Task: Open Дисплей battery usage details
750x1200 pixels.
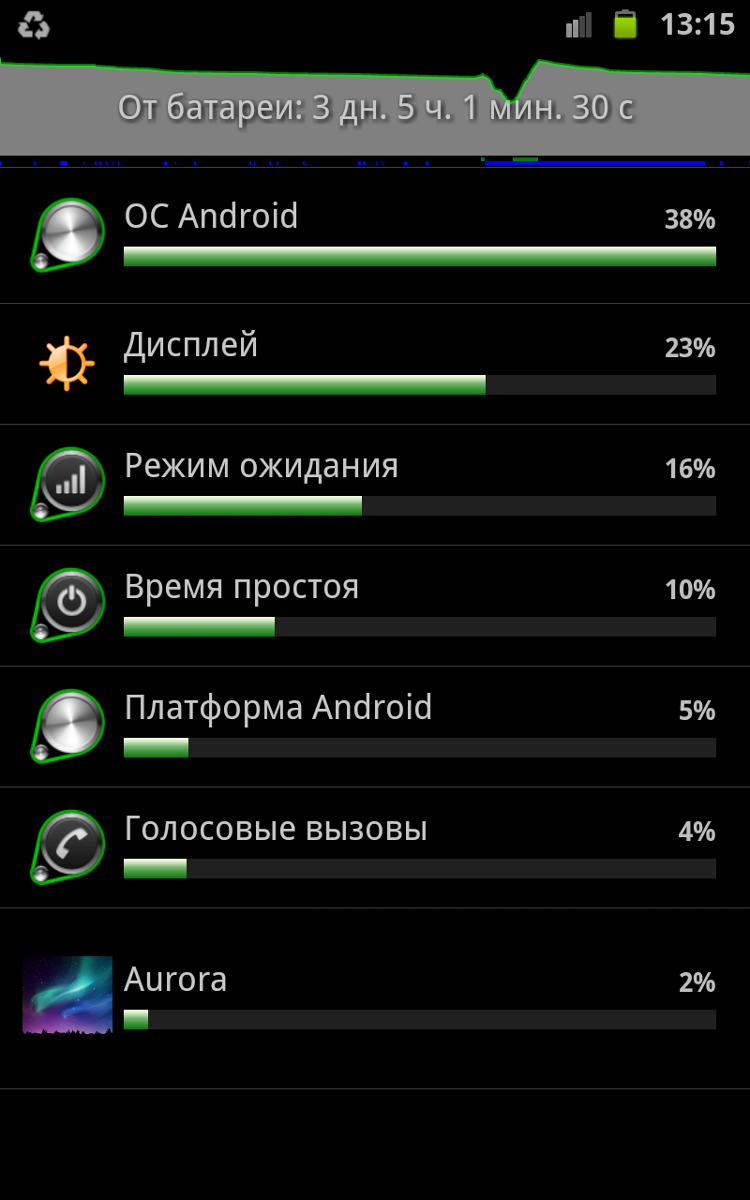Action: 375,364
